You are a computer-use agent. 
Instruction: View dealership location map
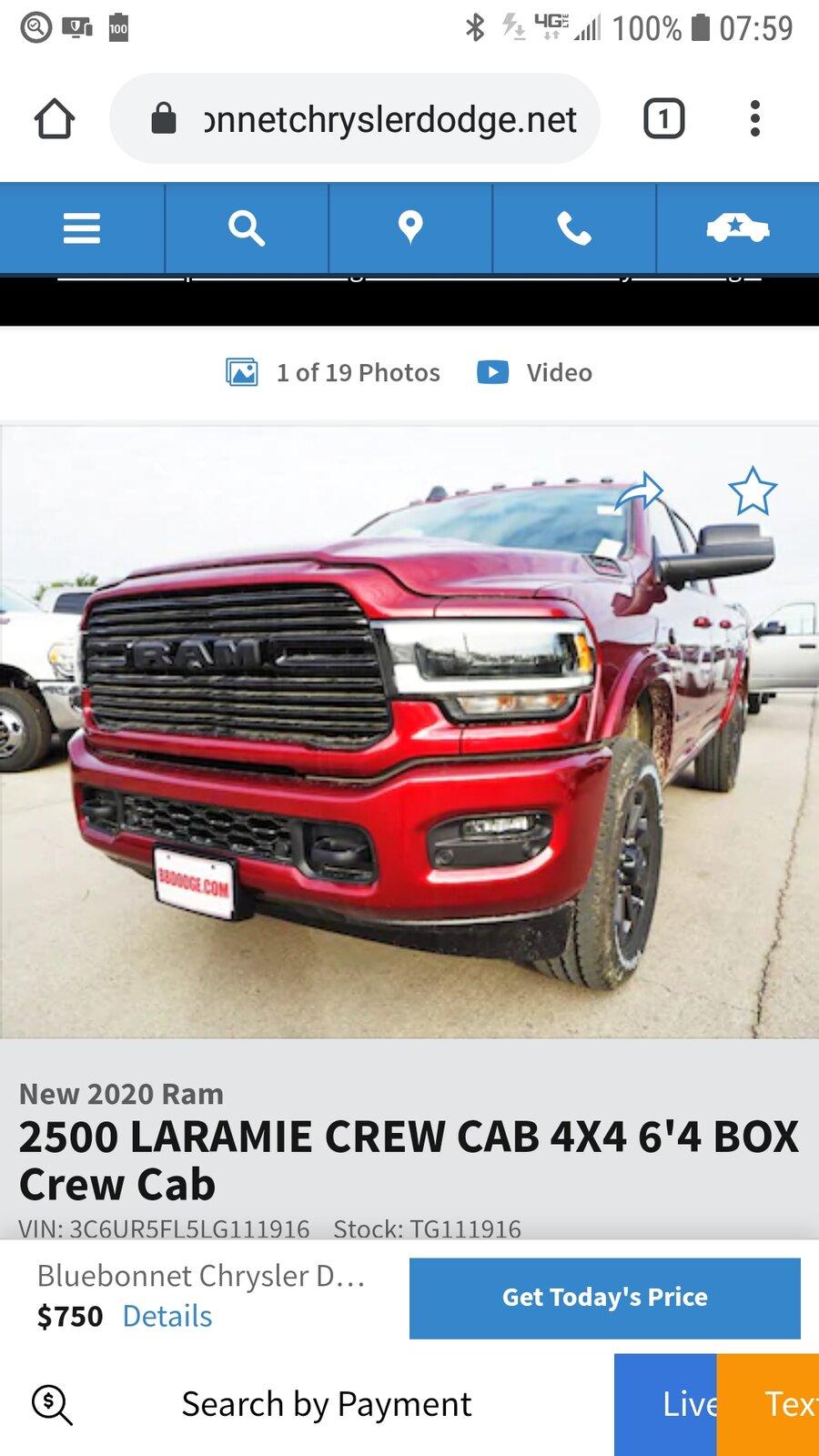pos(410,227)
